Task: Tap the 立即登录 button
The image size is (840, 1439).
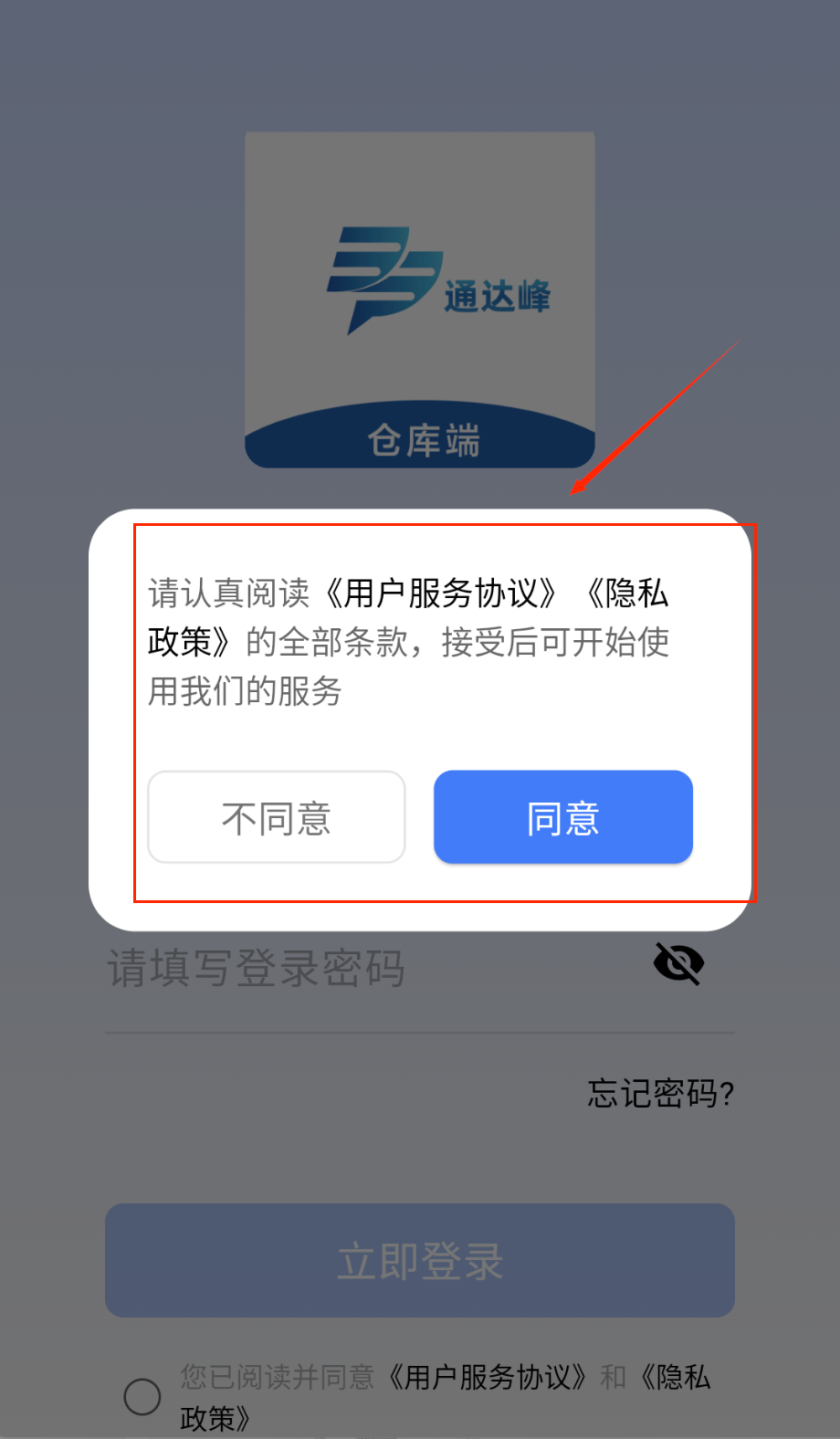Action: pos(420,1260)
